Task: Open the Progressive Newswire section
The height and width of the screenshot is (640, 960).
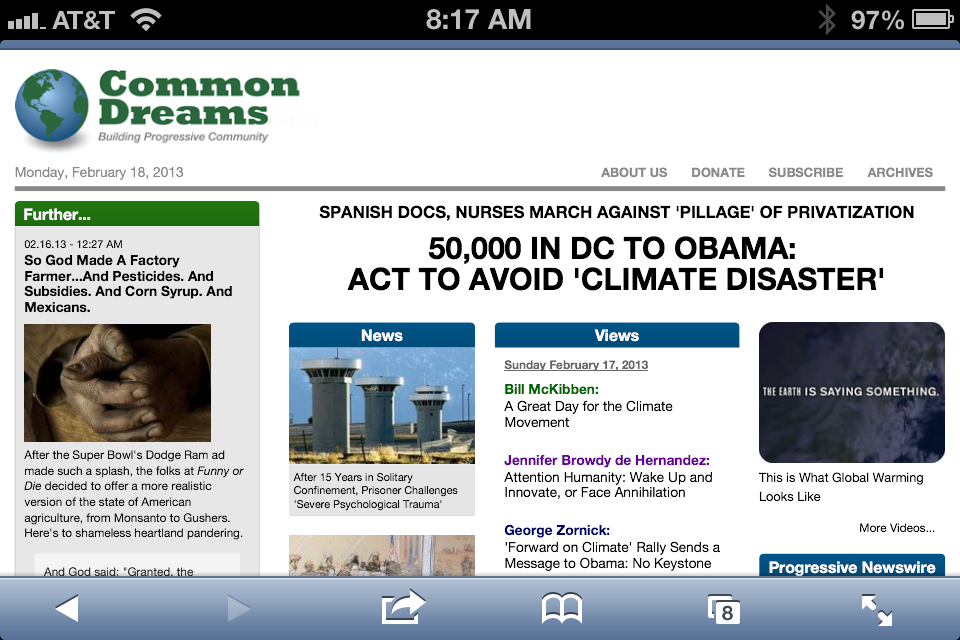Action: (851, 567)
